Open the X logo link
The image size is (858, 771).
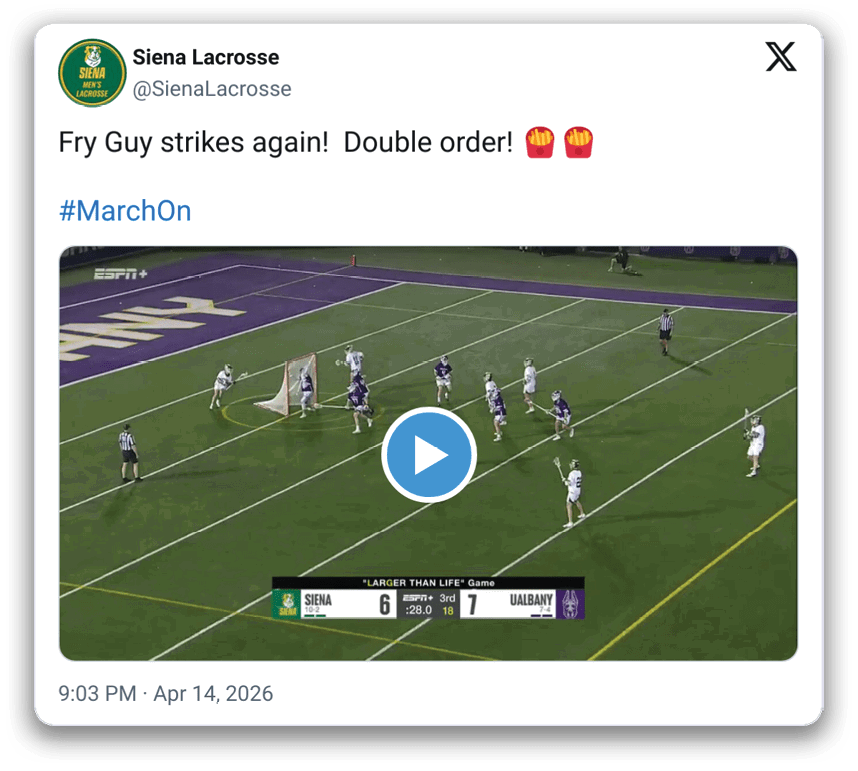(x=780, y=57)
